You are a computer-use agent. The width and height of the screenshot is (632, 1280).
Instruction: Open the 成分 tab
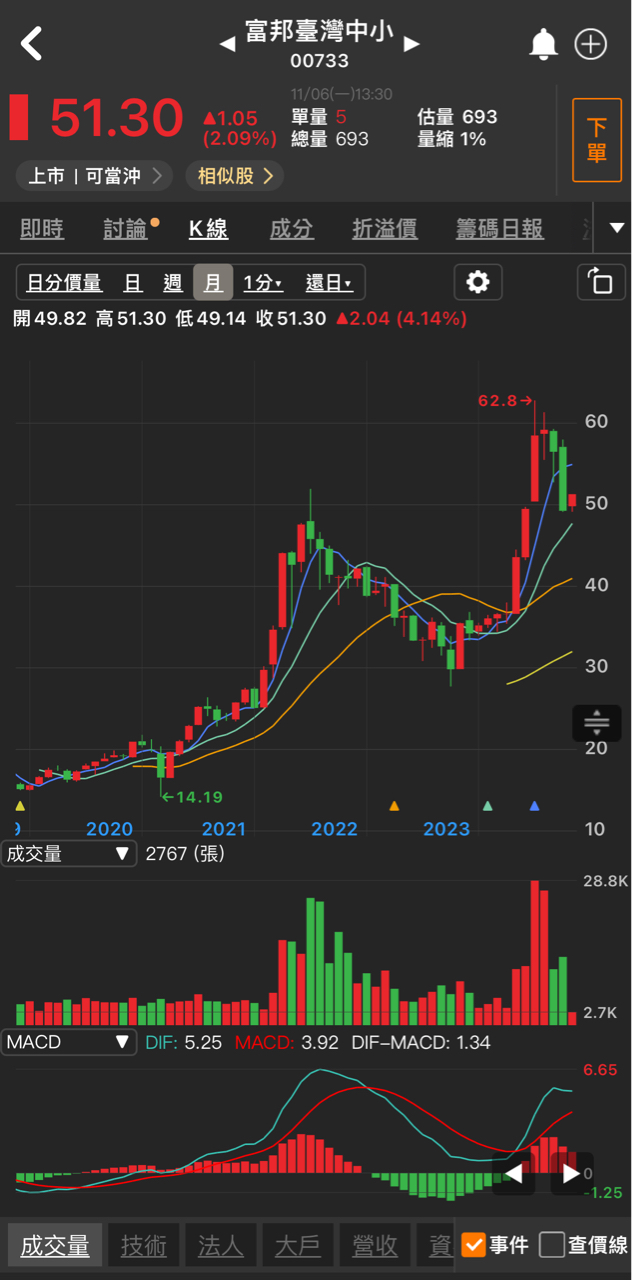pyautogui.click(x=292, y=229)
